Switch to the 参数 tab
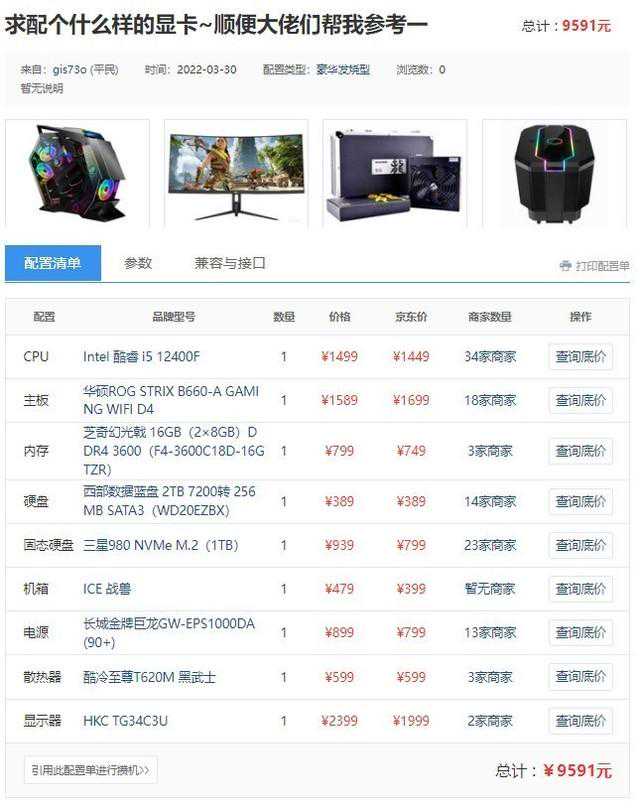Image resolution: width=640 pixels, height=808 pixels. coord(138,263)
